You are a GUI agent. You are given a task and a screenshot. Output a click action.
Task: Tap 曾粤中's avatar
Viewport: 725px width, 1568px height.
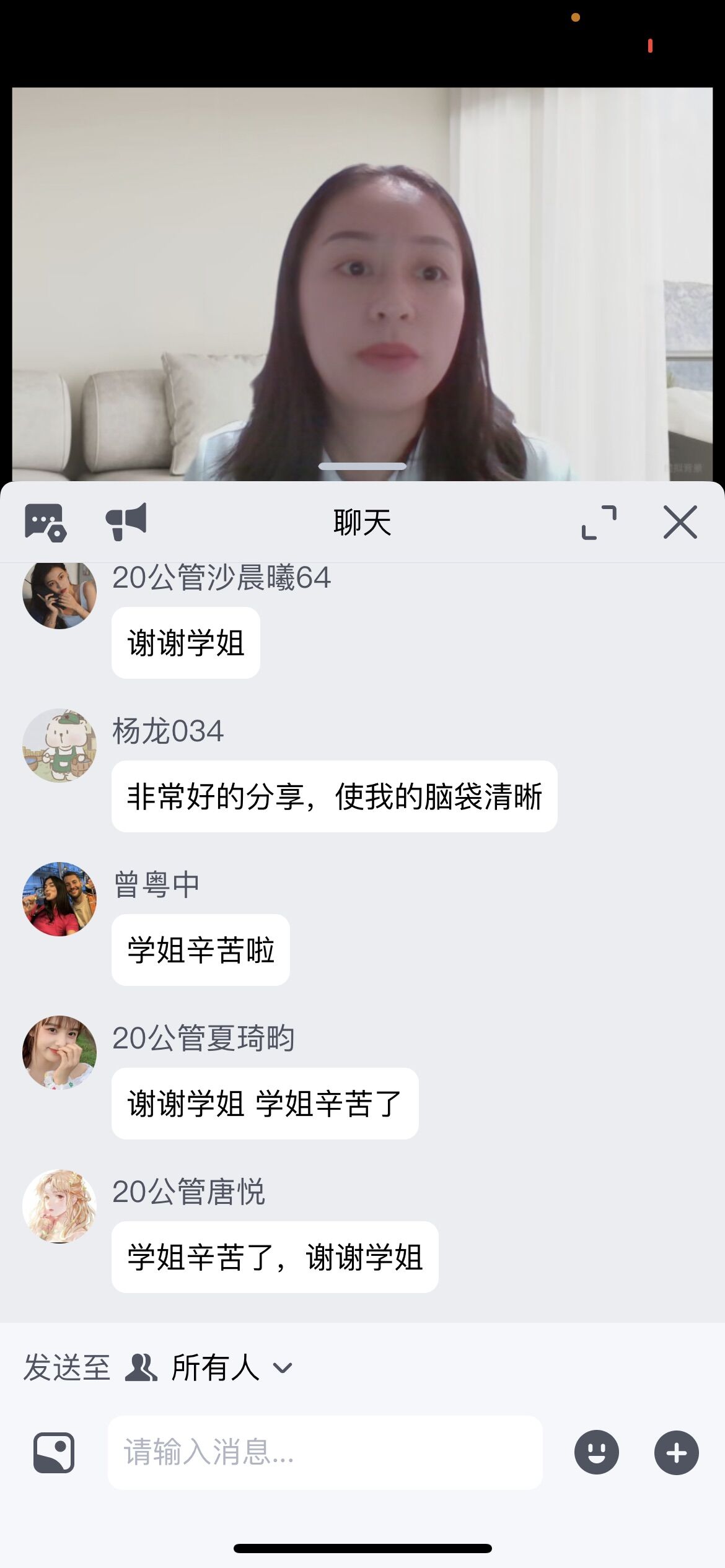pos(59,899)
